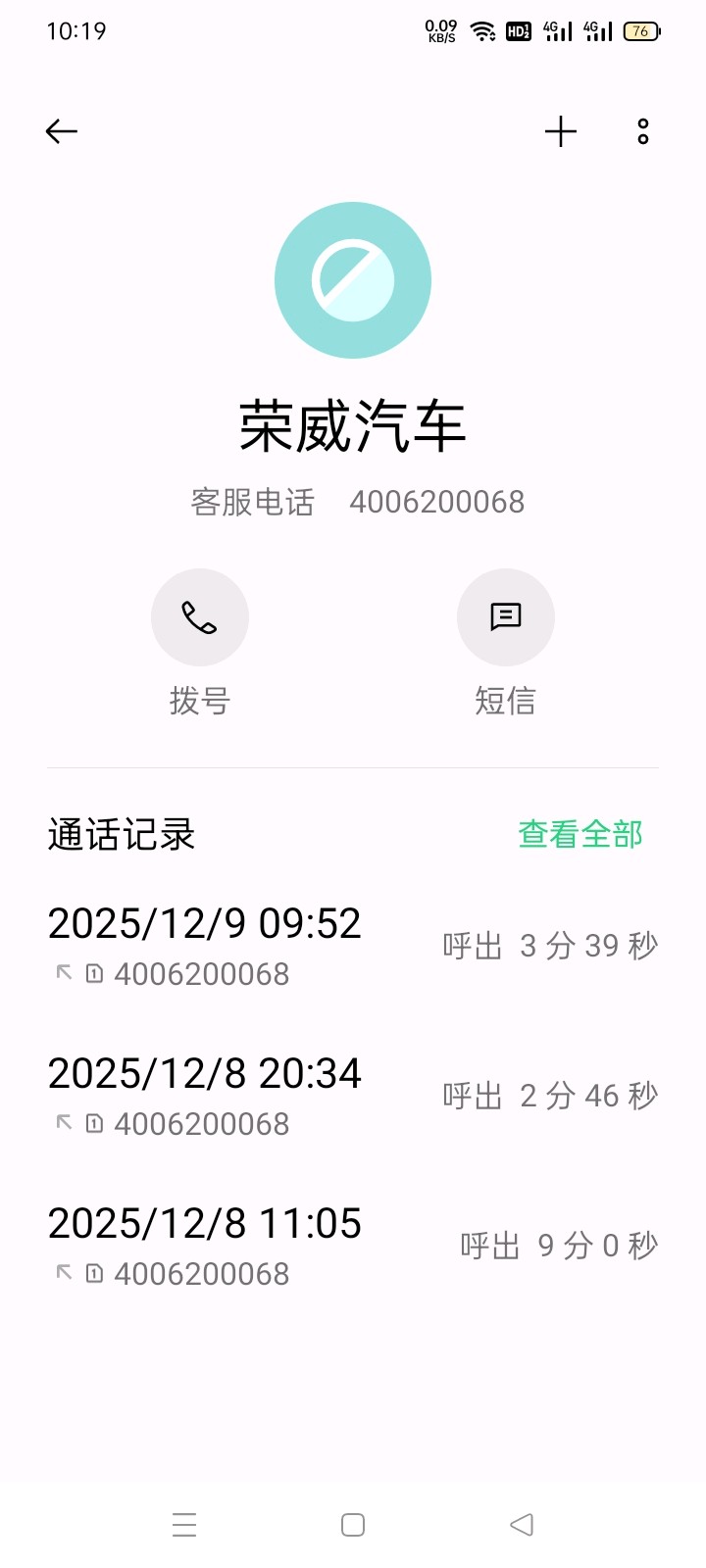Open 查看全部 to see all call records
This screenshot has height=1568, width=706.
click(580, 834)
